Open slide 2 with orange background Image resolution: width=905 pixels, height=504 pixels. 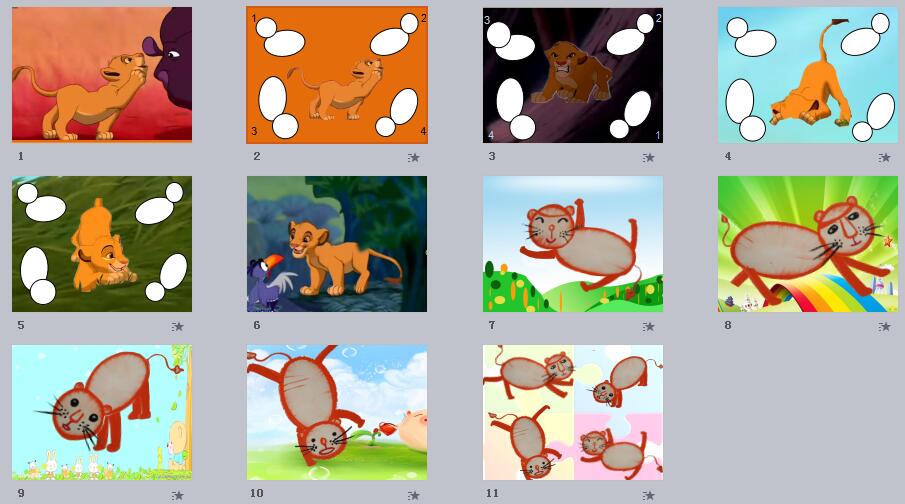pyautogui.click(x=337, y=75)
